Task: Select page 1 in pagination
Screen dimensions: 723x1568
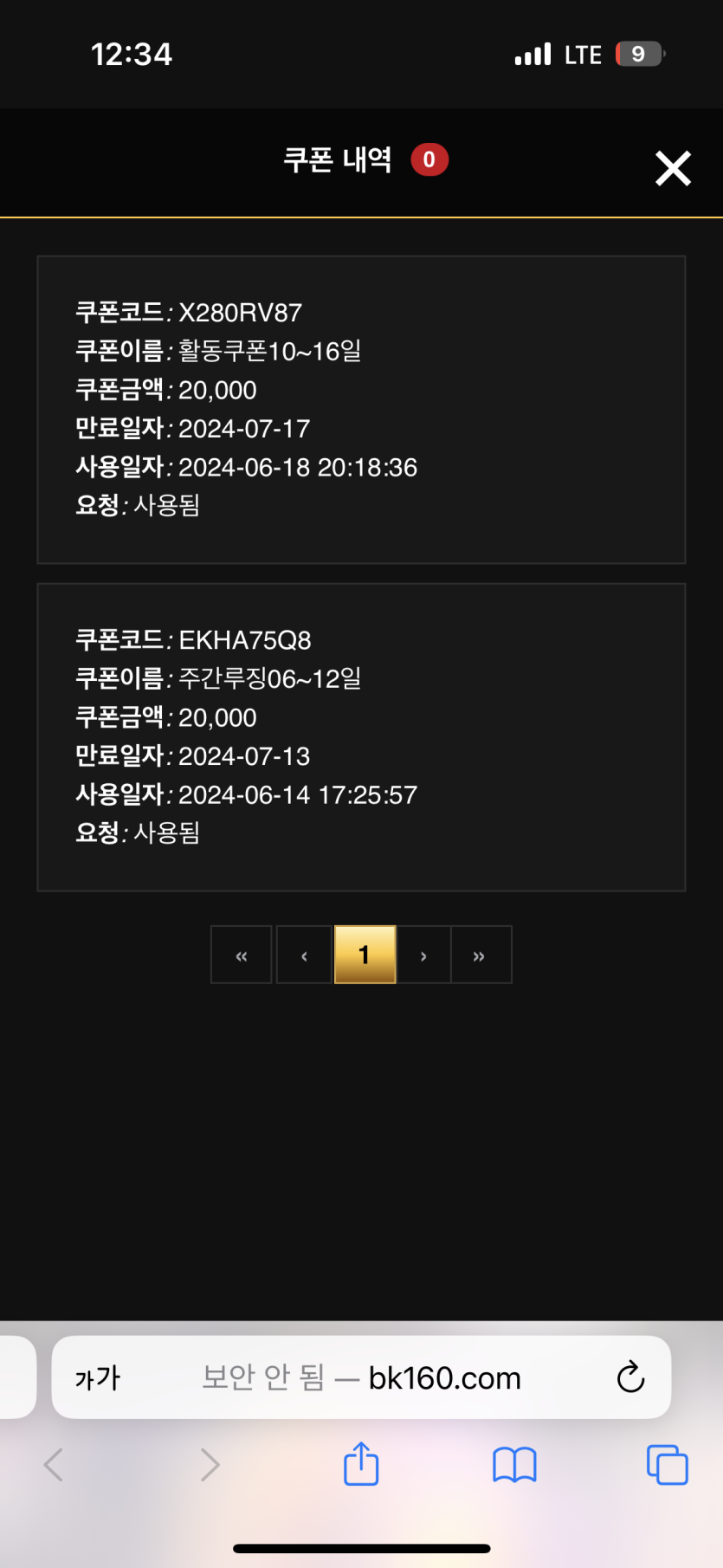Action: click(365, 955)
